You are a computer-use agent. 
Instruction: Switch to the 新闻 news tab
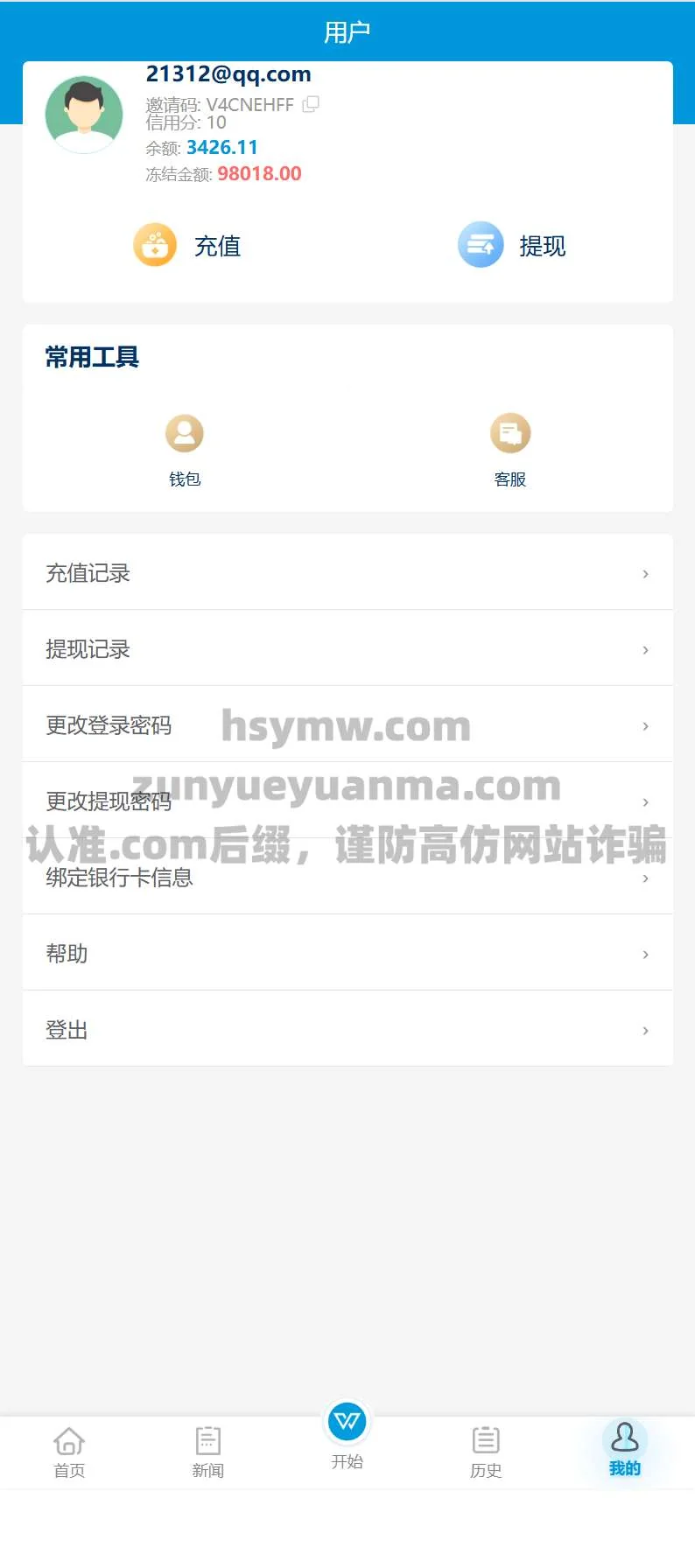[x=208, y=1452]
